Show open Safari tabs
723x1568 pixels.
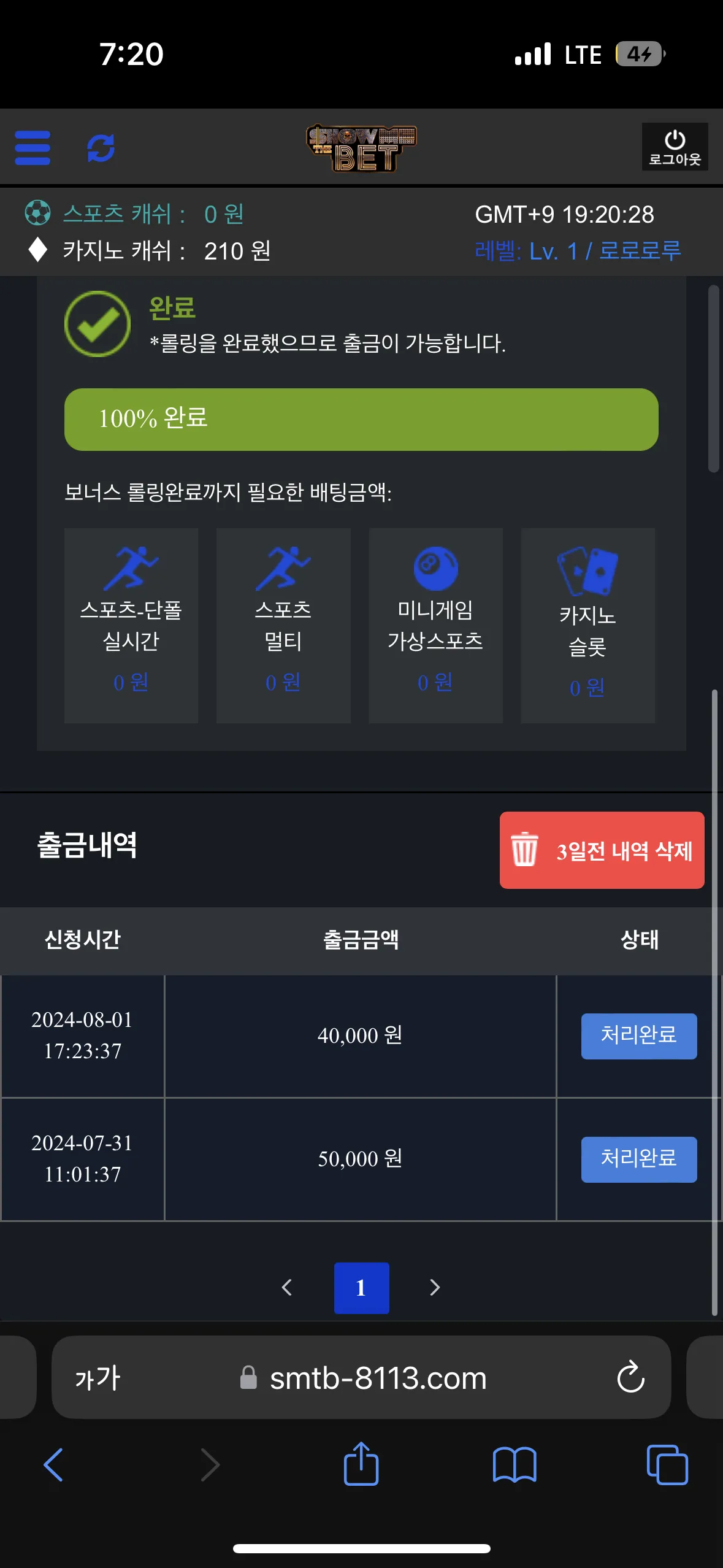[667, 1465]
